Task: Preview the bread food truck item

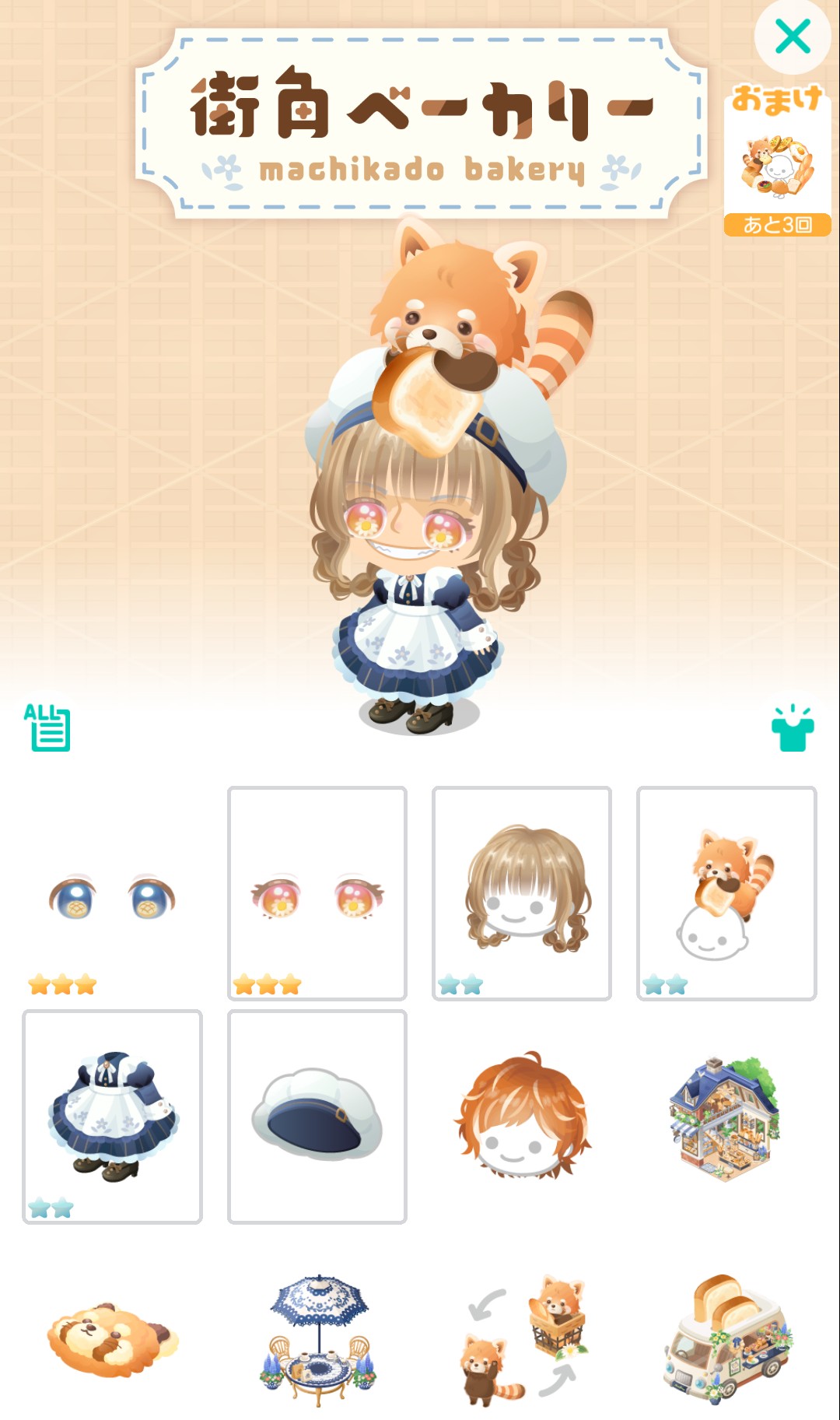Action: (726, 1338)
